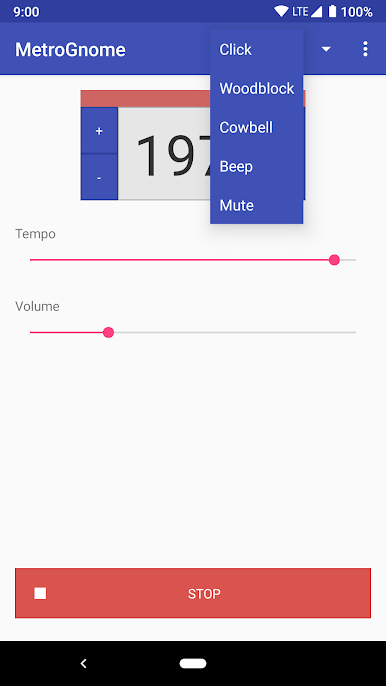This screenshot has width=386, height=686.
Task: Select the Click sound option
Action: click(256, 49)
